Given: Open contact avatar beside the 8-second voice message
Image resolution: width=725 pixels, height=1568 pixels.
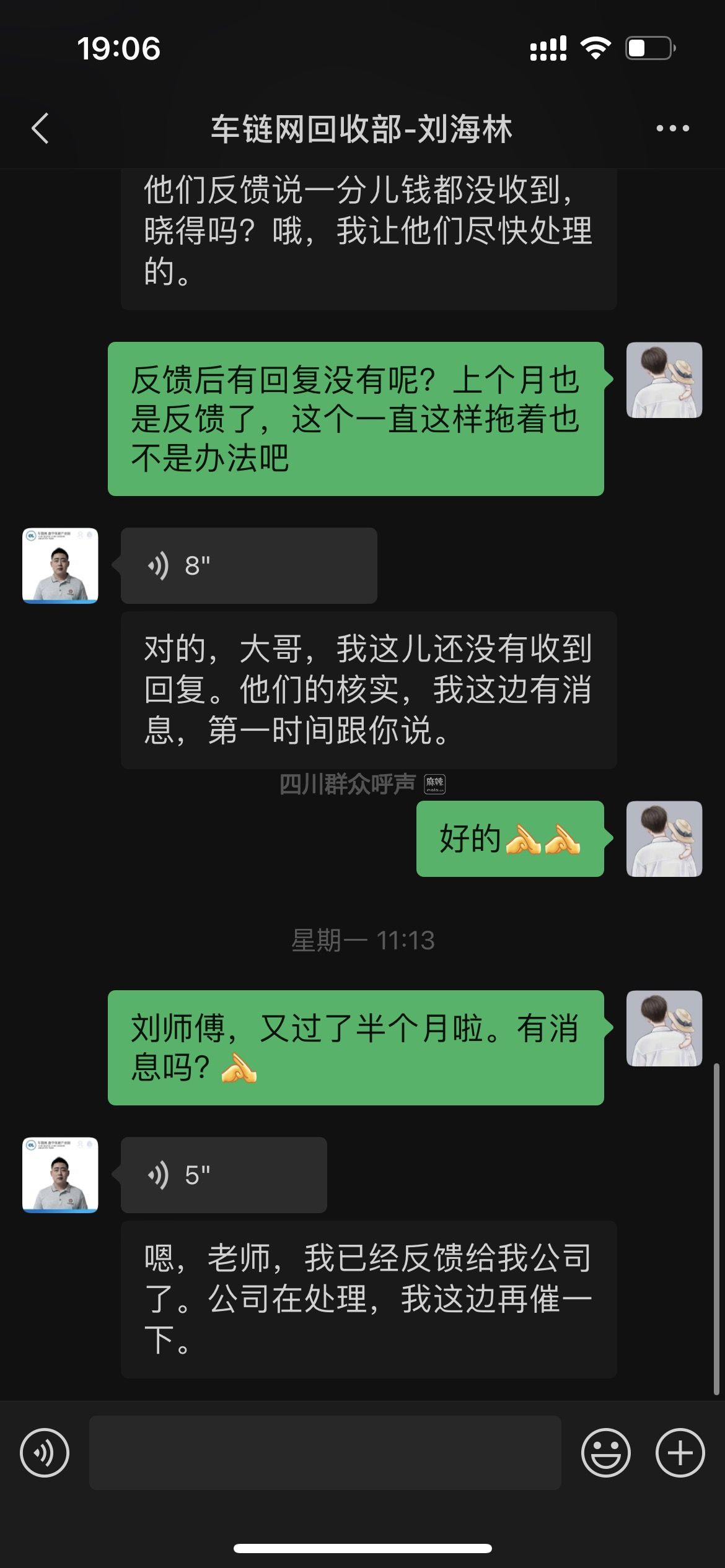Looking at the screenshot, I should click(x=60, y=565).
